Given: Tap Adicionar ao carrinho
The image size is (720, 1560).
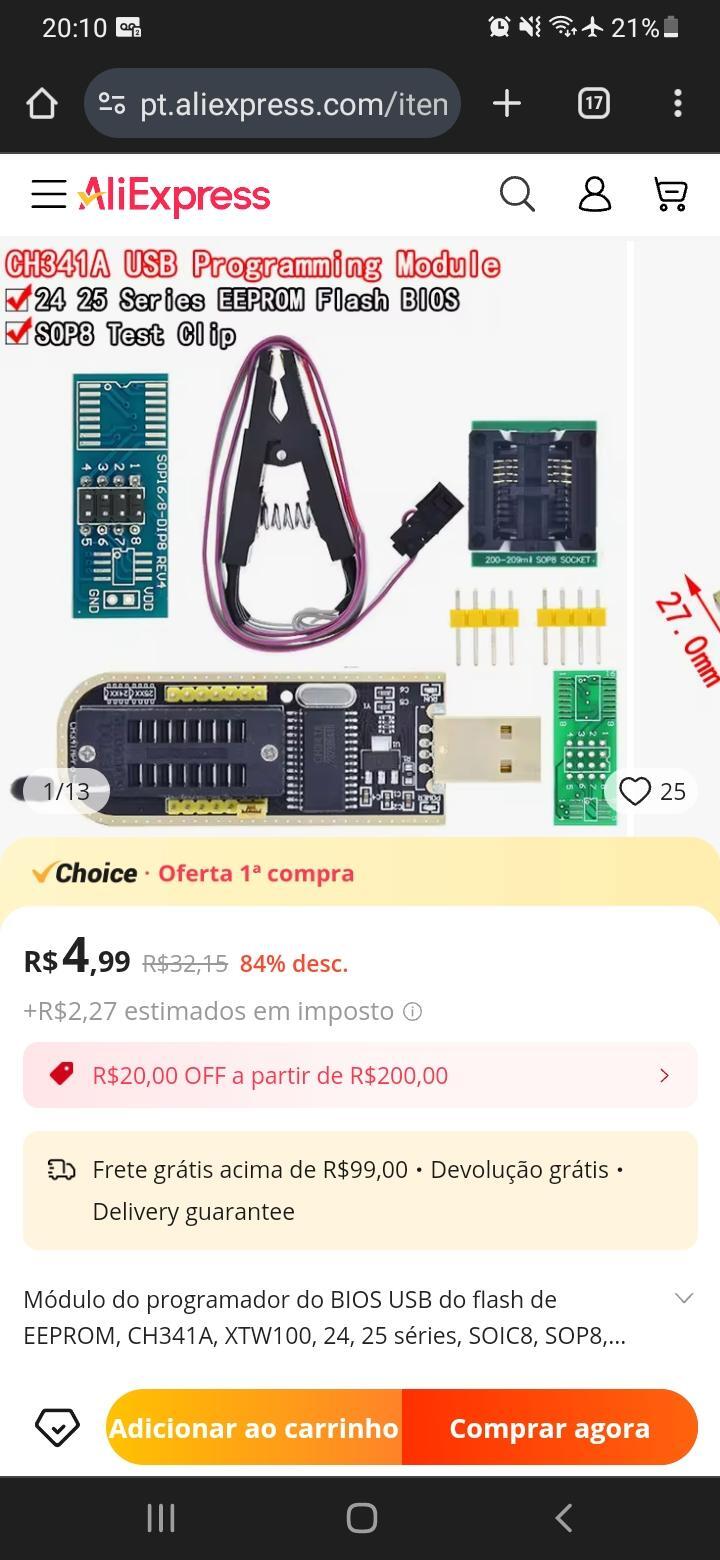Looking at the screenshot, I should point(254,1428).
